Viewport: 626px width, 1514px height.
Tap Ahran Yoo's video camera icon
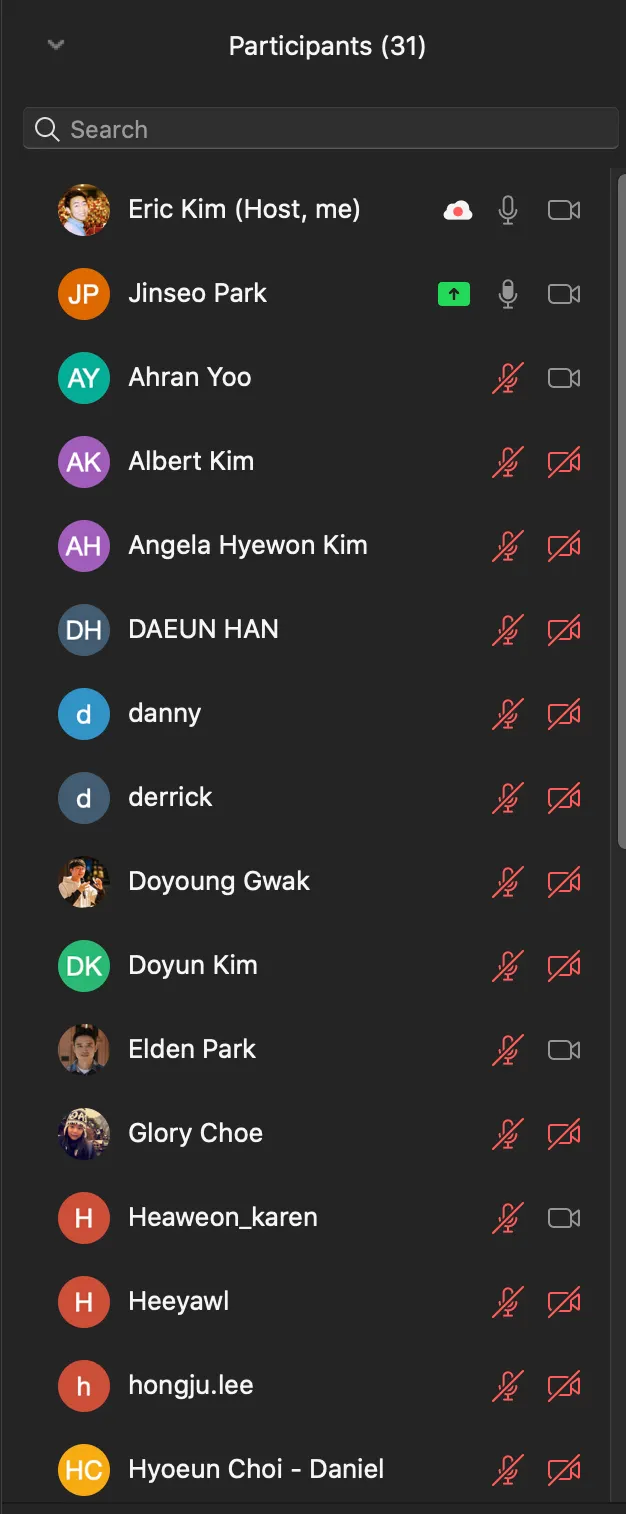pos(564,378)
